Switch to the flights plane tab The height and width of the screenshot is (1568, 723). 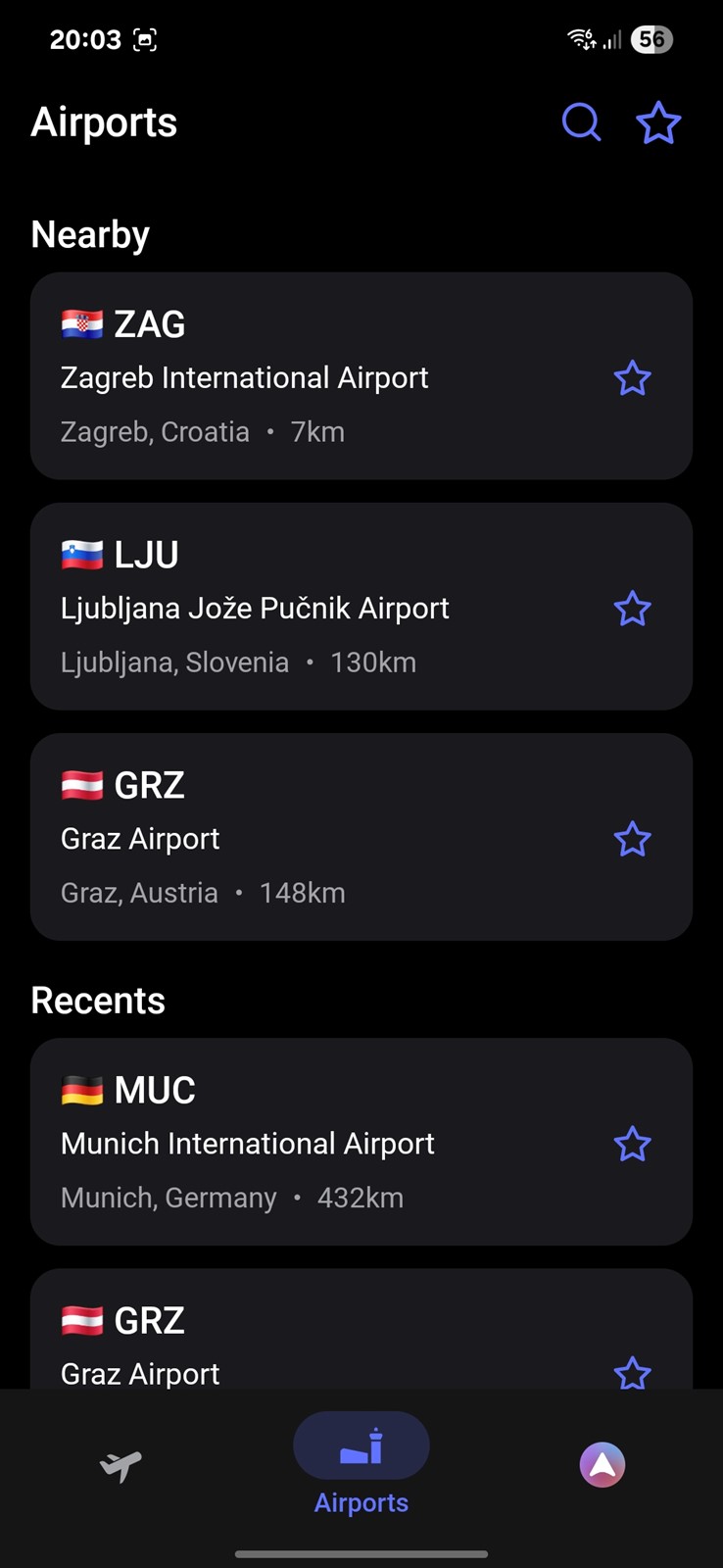[x=120, y=1465]
